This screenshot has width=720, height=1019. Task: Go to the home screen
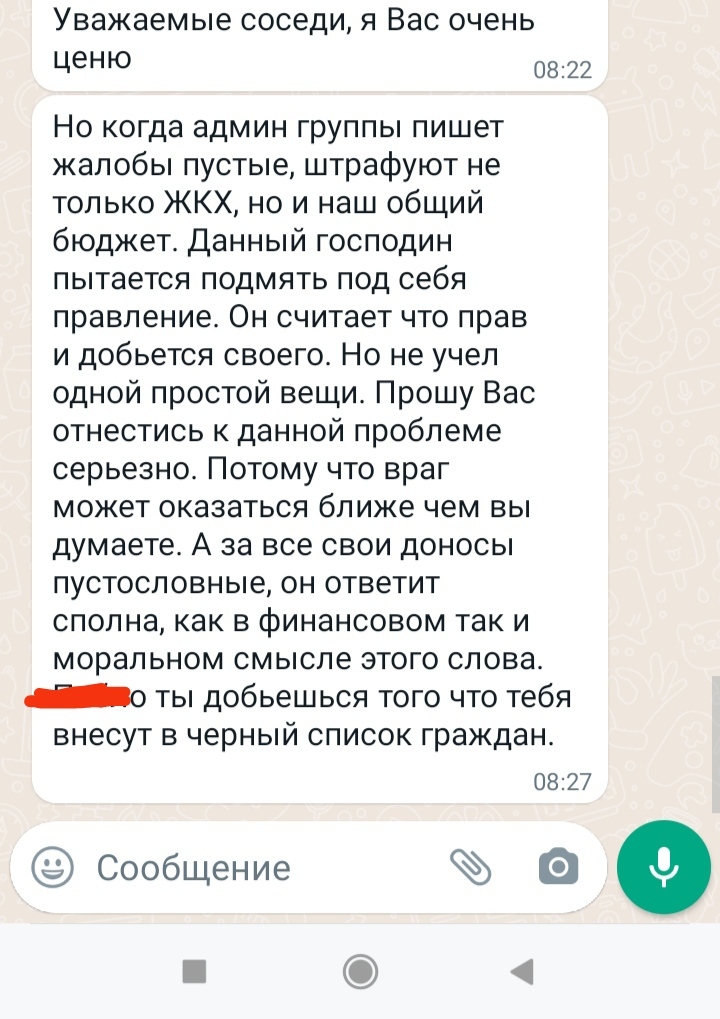360,970
